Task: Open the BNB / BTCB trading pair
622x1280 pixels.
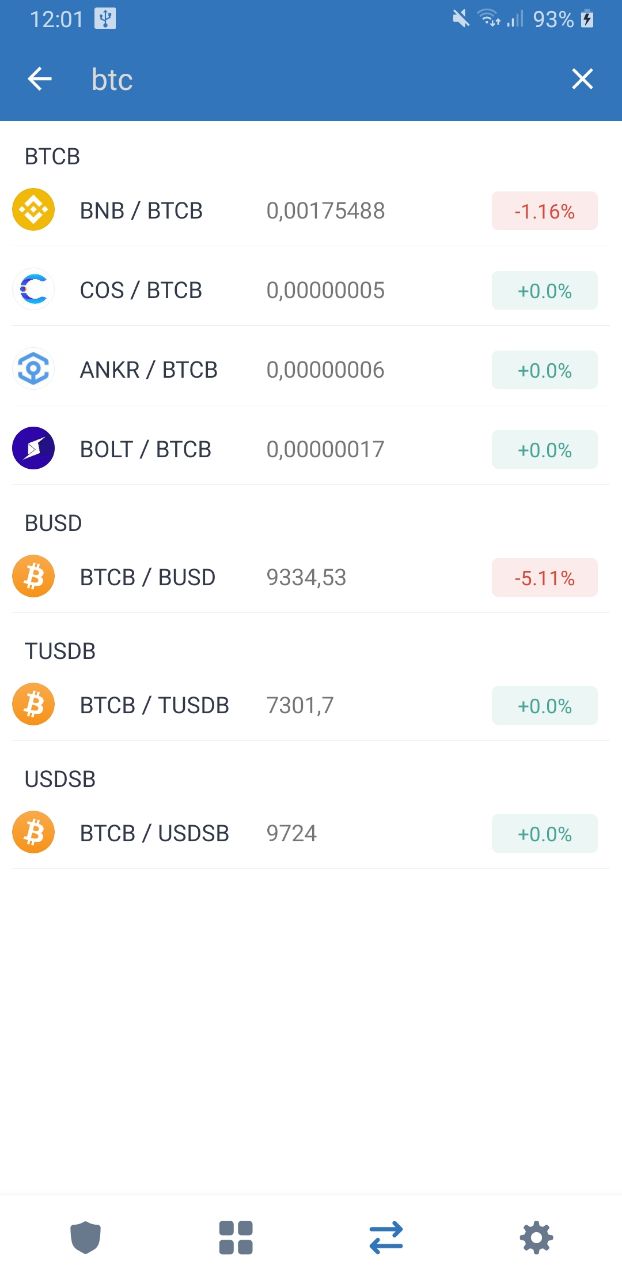Action: 311,211
